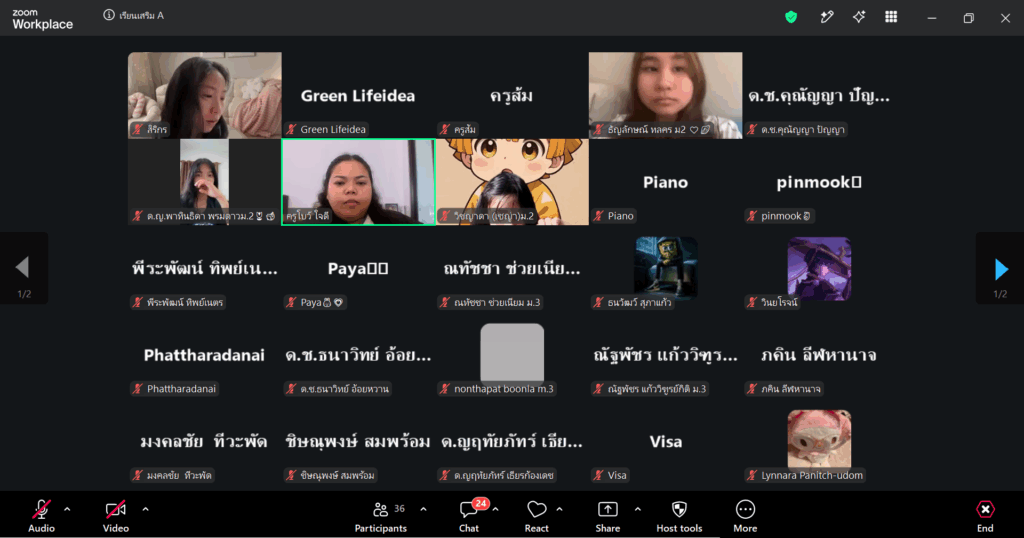1024x538 pixels.
Task: Unmute the microphone via Audio
Action: tap(41, 515)
